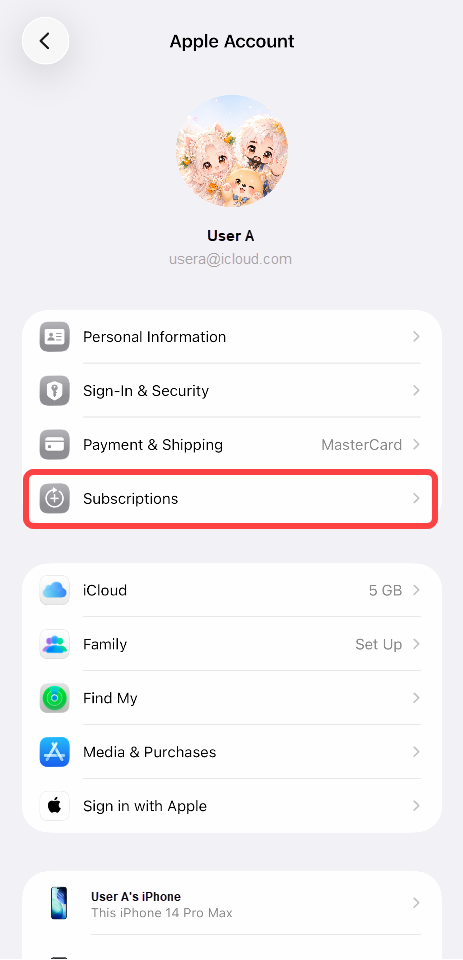
Task: Open Payment & Shipping row
Action: (232, 444)
